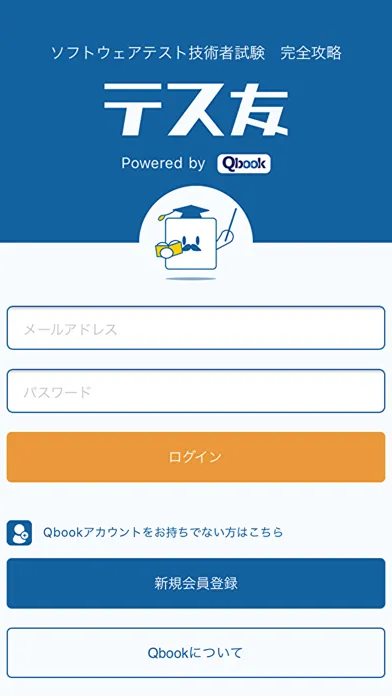This screenshot has width=392, height=696.
Task: Tap the パスワード password field
Action: 196,391
